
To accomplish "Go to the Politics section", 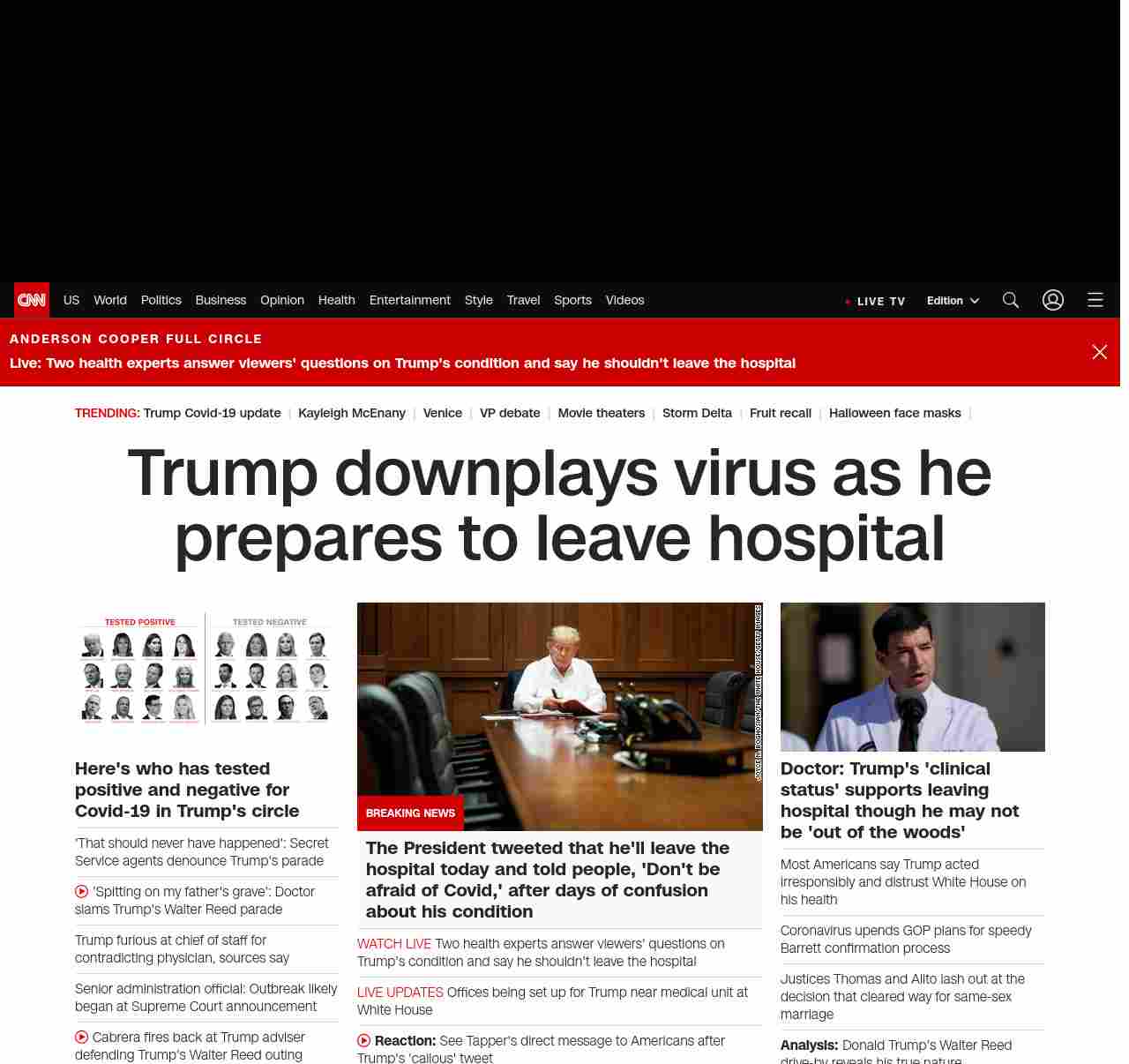I will (161, 300).
